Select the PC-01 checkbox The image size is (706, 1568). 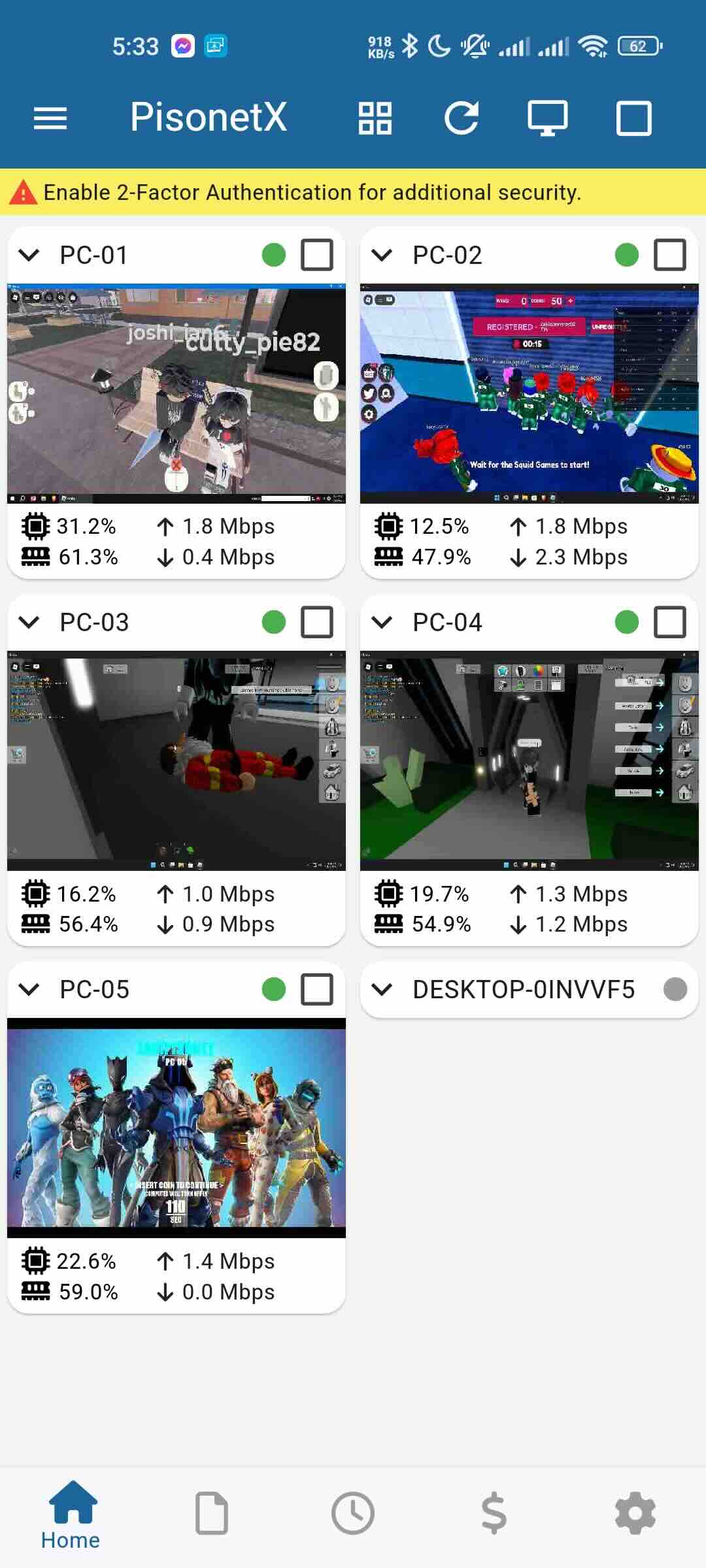[x=317, y=255]
